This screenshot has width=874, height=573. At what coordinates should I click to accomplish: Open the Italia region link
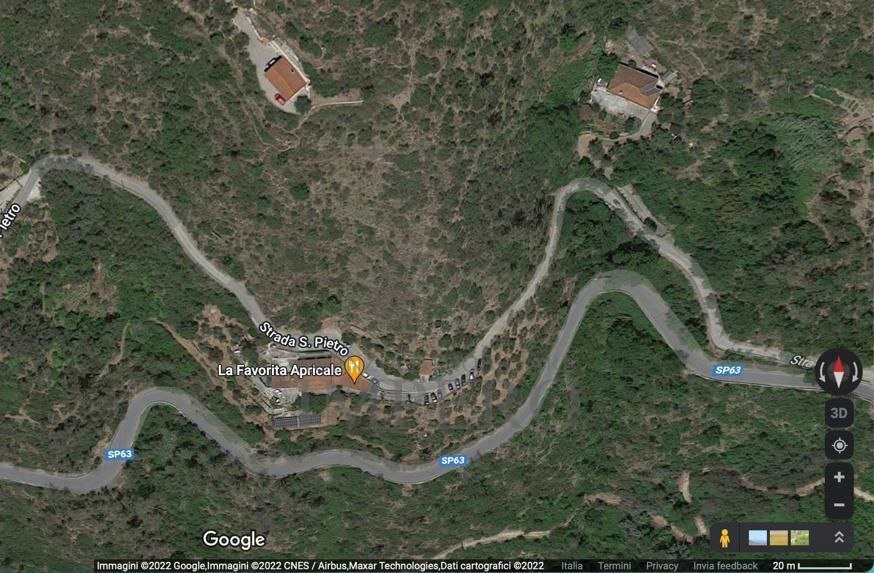point(572,566)
